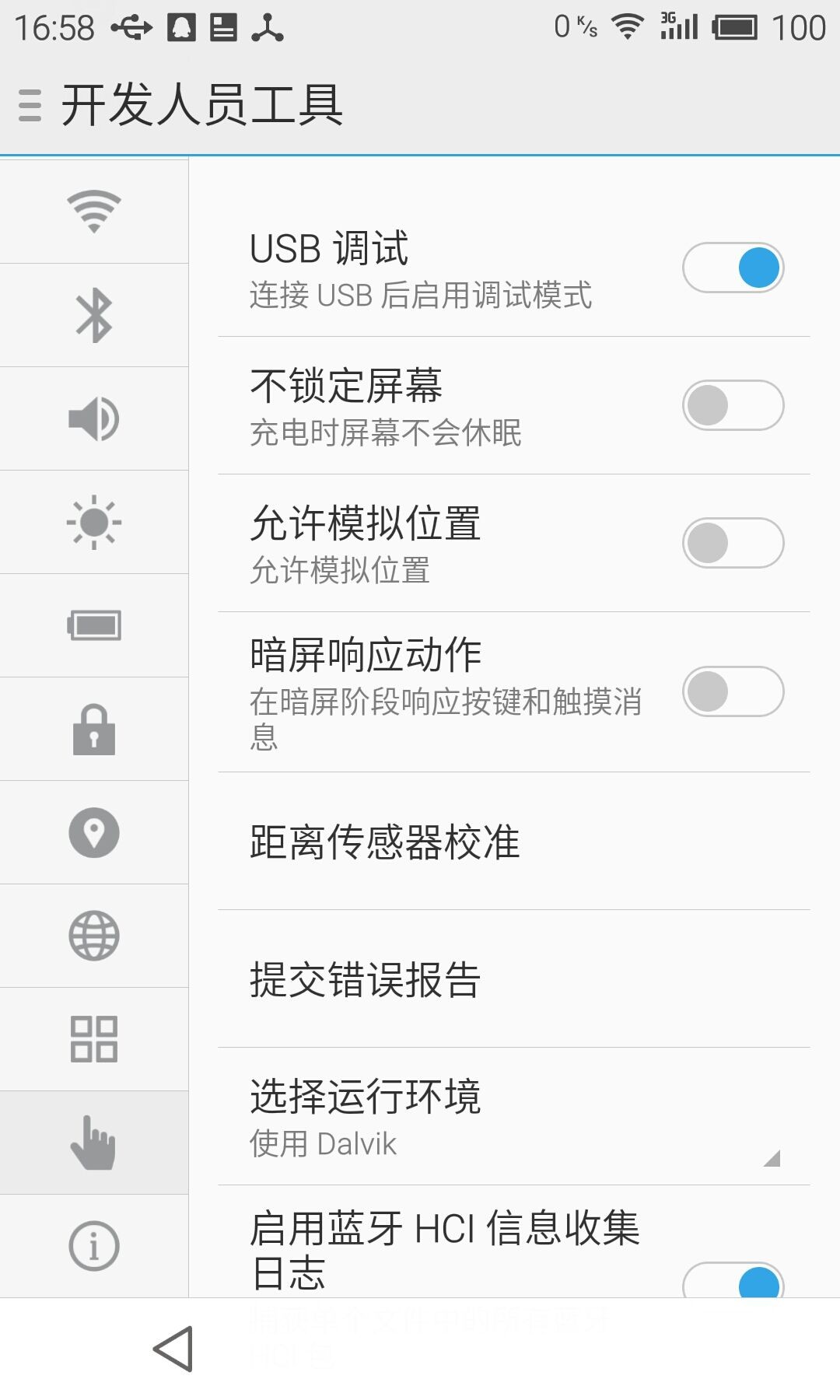Open the menu icon beside 开发人员工具
This screenshot has height=1400, width=840.
click(x=30, y=105)
